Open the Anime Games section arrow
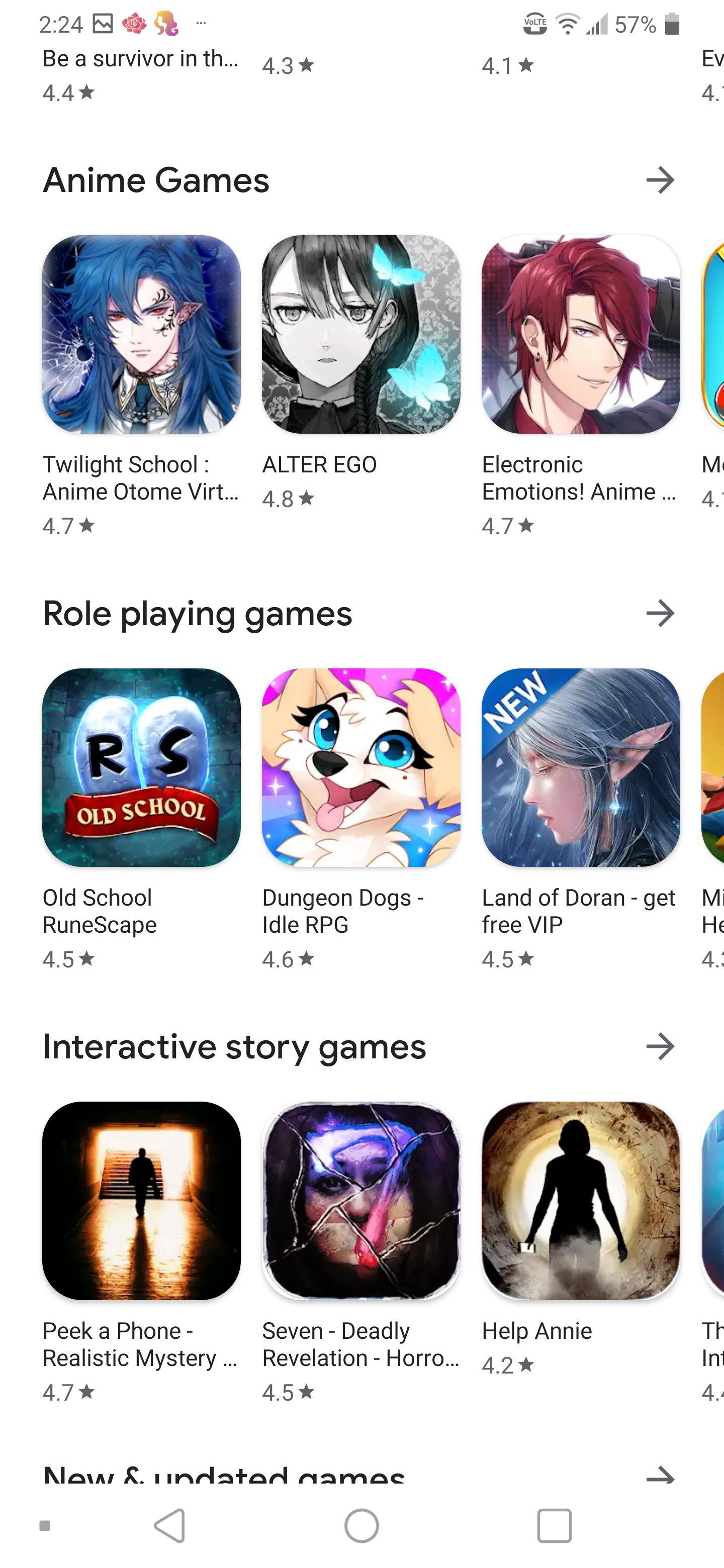The image size is (724, 1568). pyautogui.click(x=660, y=180)
